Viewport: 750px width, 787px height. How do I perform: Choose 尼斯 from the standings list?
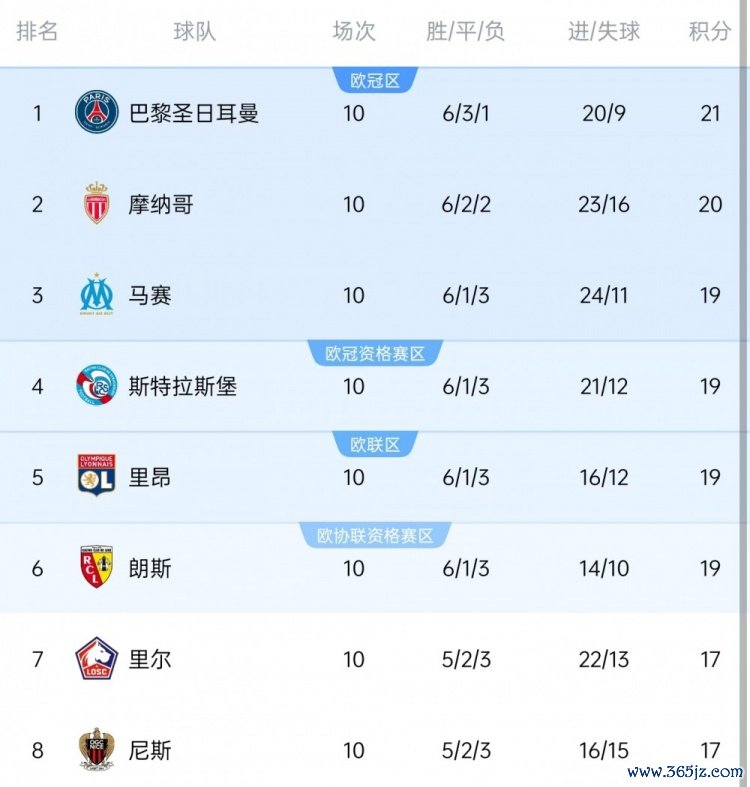pos(150,750)
